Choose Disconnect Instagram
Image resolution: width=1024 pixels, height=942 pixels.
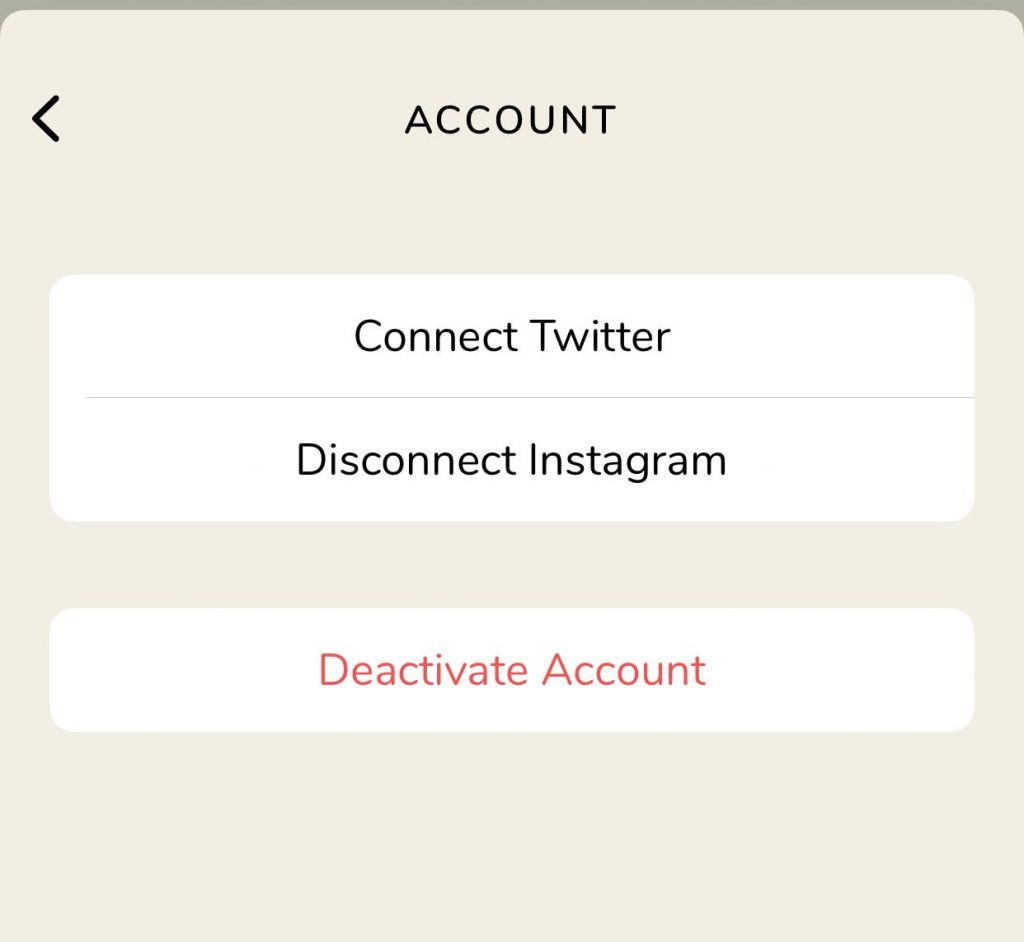[511, 460]
